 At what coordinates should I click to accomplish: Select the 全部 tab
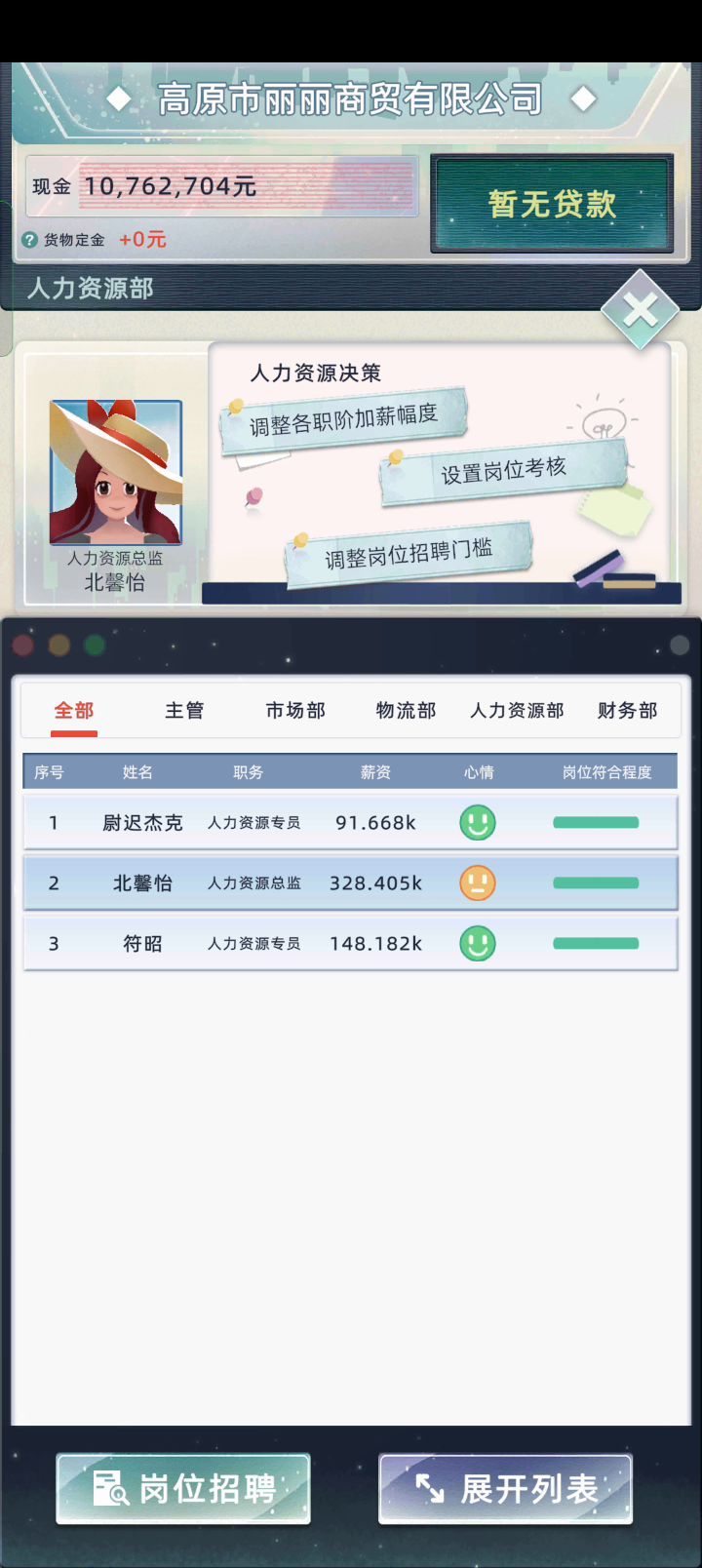tap(74, 711)
